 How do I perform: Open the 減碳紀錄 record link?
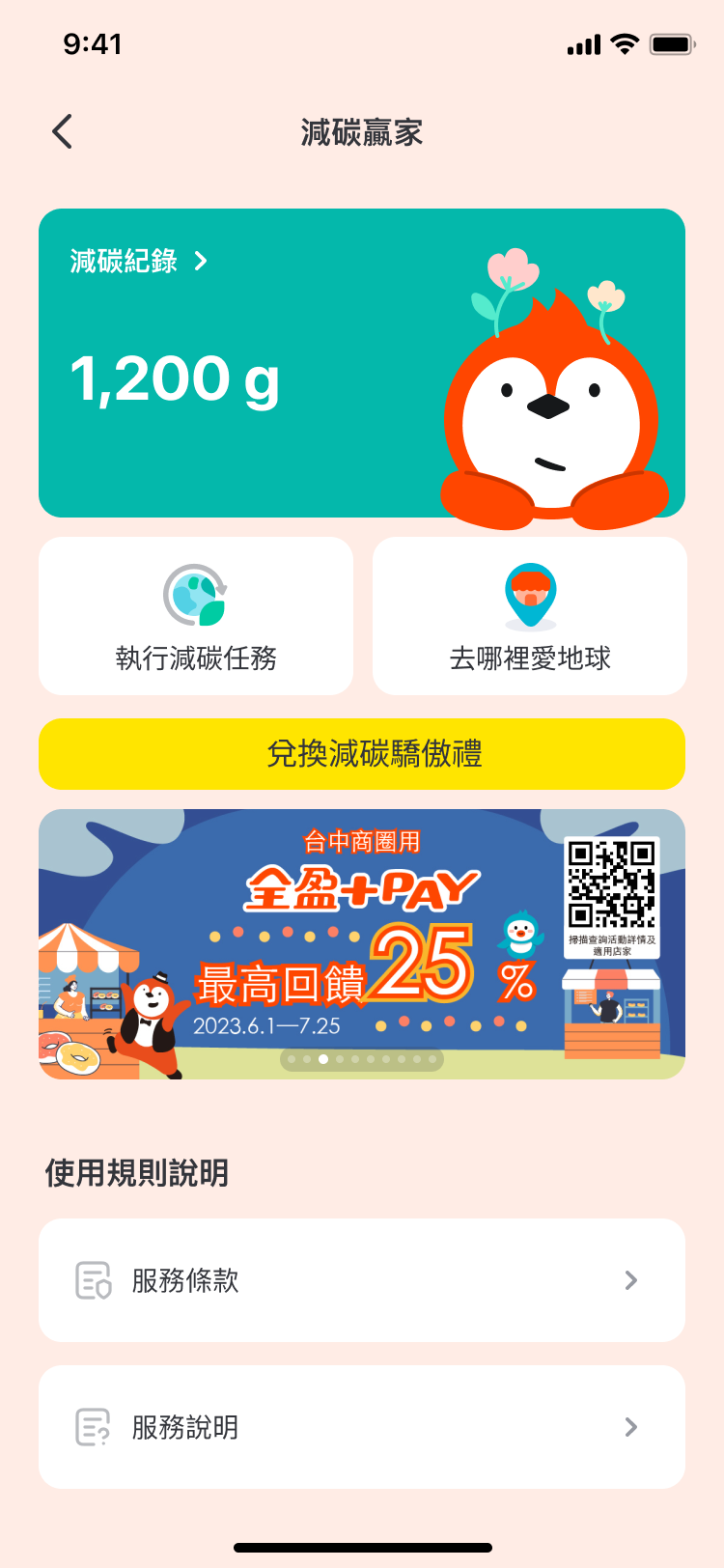[138, 261]
